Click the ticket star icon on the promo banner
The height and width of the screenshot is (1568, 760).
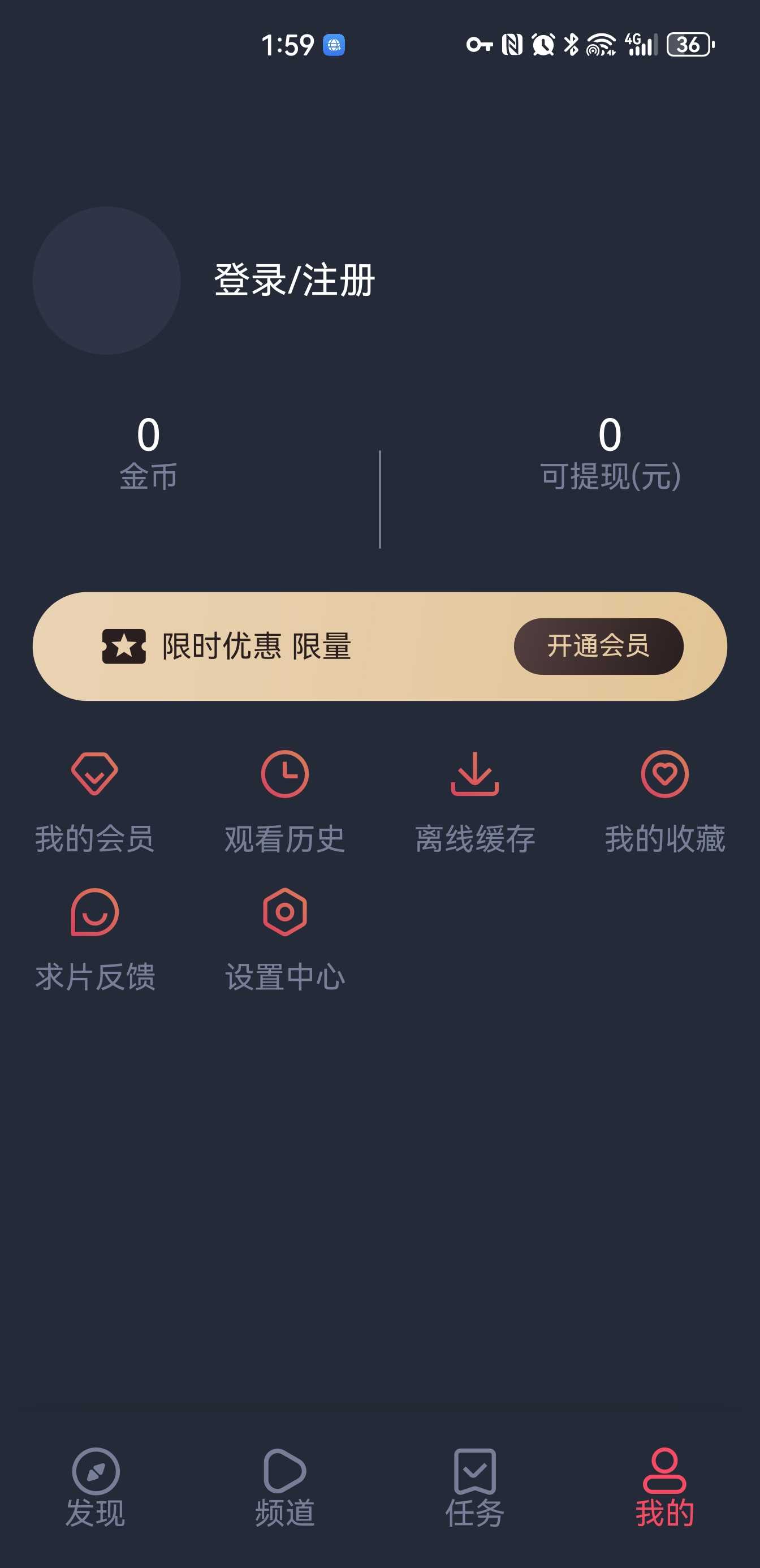coord(124,647)
